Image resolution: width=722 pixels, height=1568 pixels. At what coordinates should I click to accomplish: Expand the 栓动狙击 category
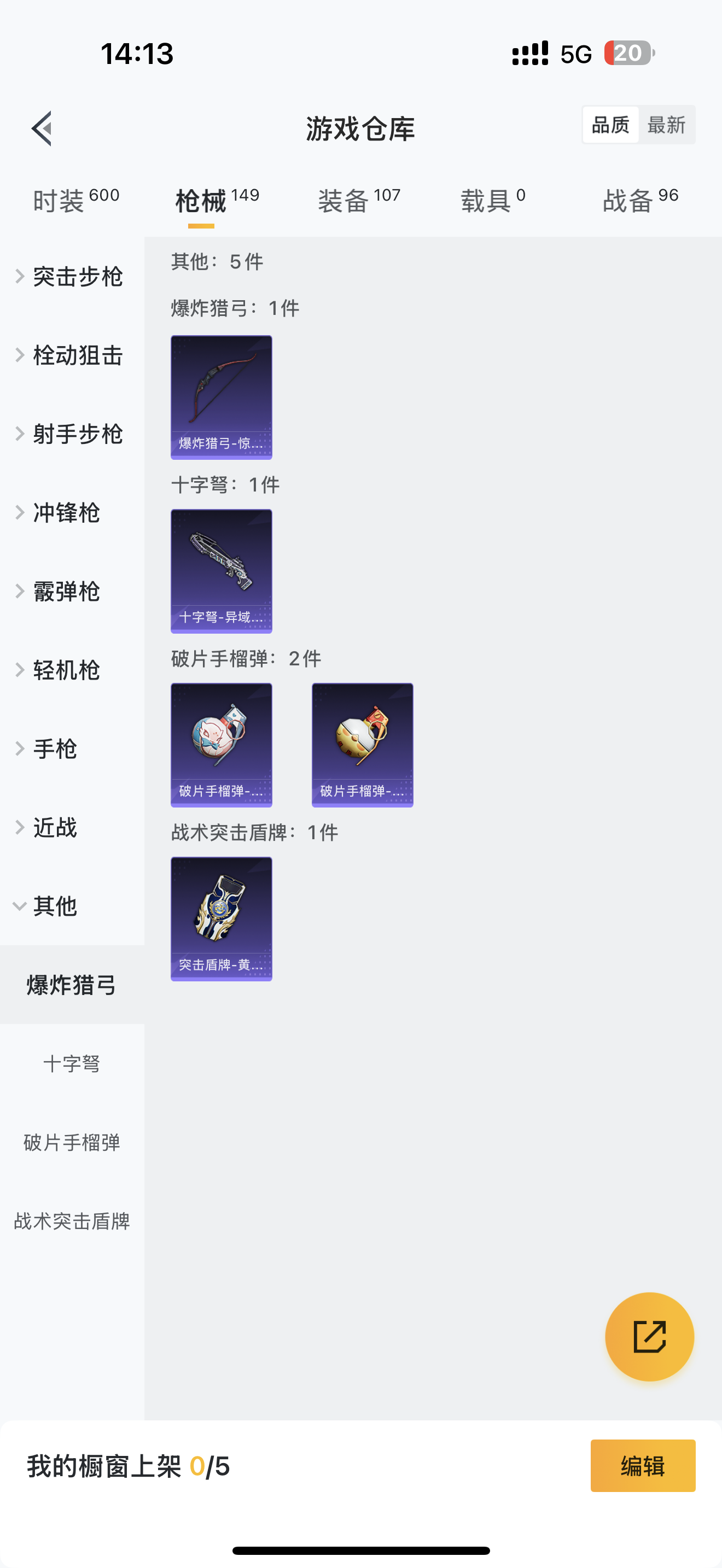click(x=72, y=355)
